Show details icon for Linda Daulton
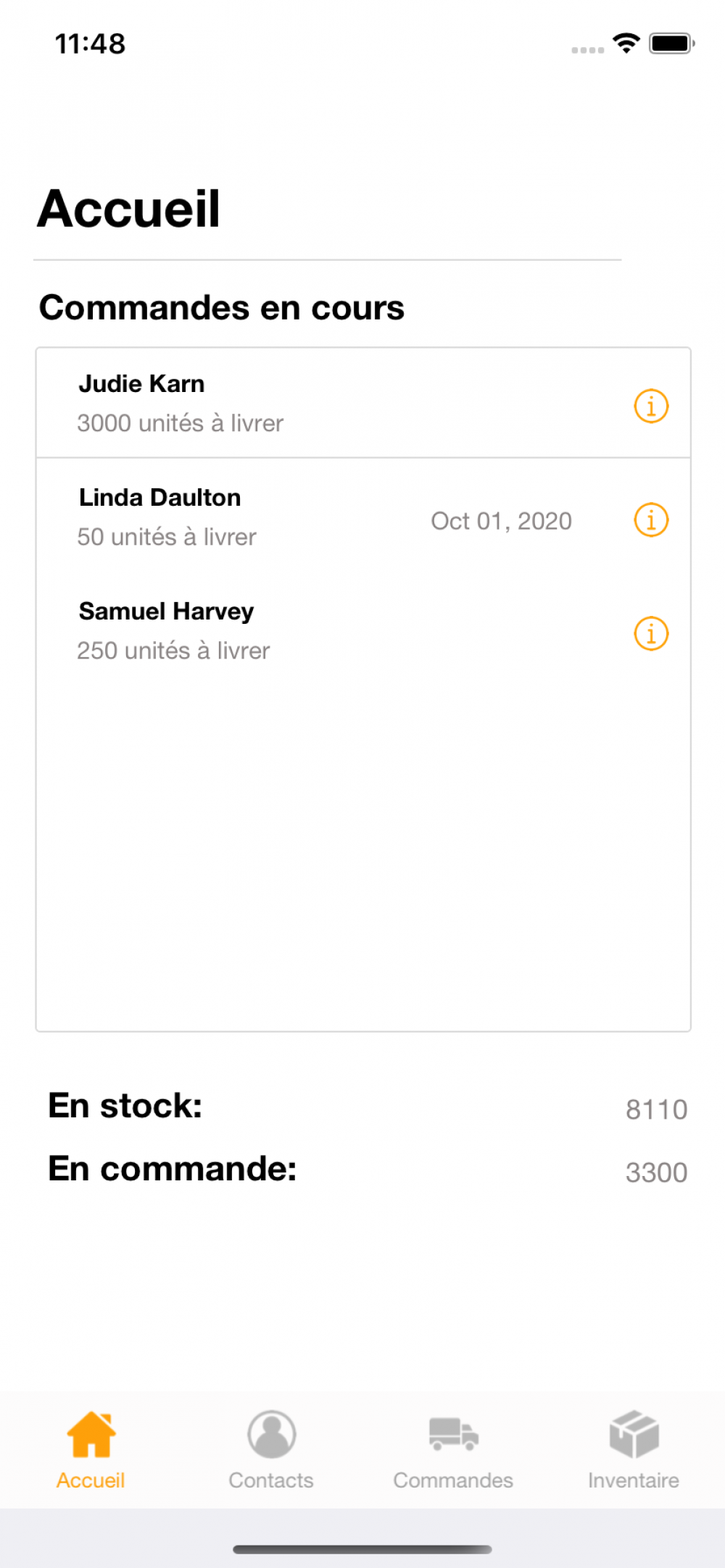 pyautogui.click(x=650, y=520)
